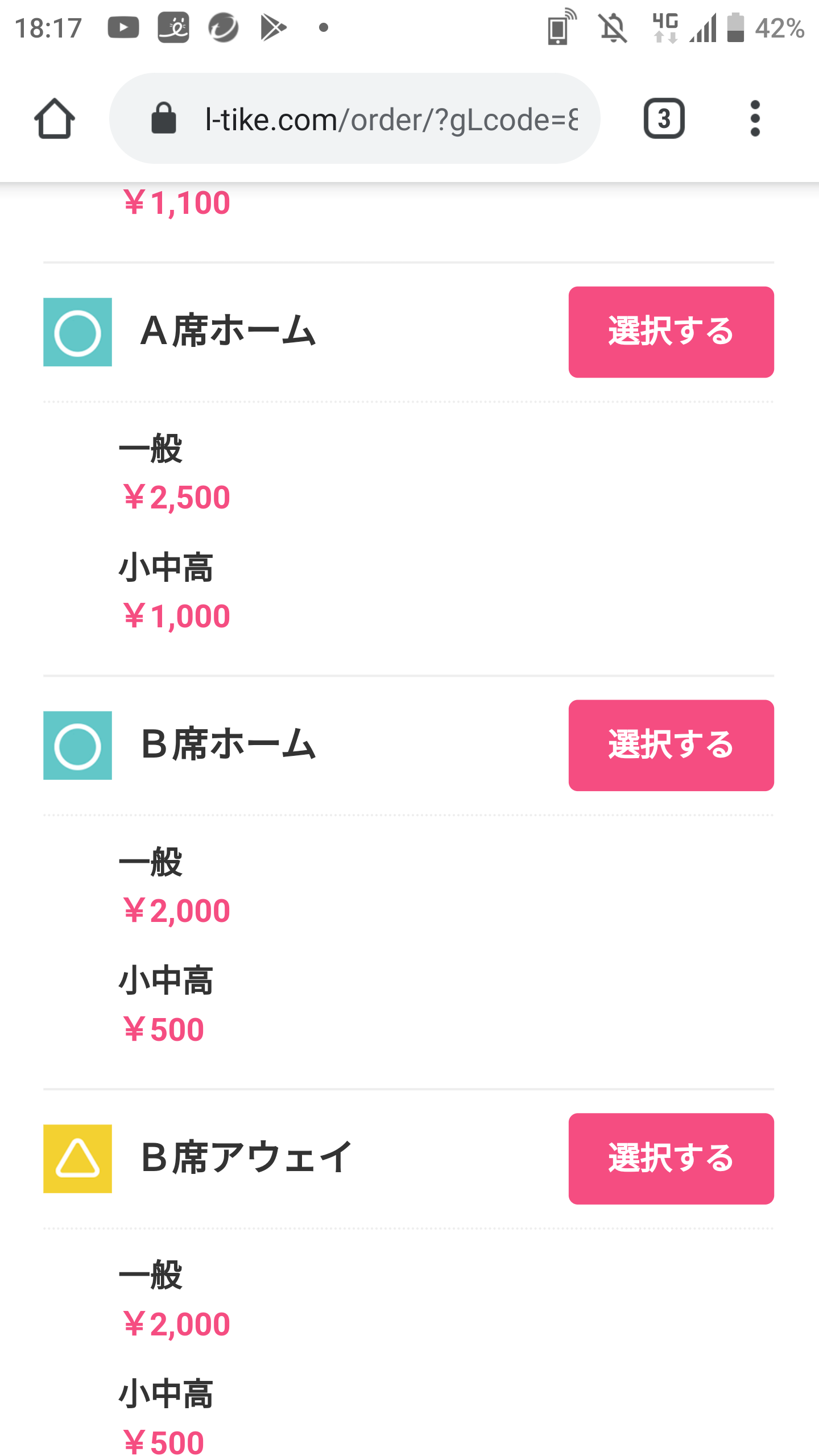Viewport: 819px width, 1456px height.
Task: Pick the B席アウェイ seat
Action: [671, 1159]
